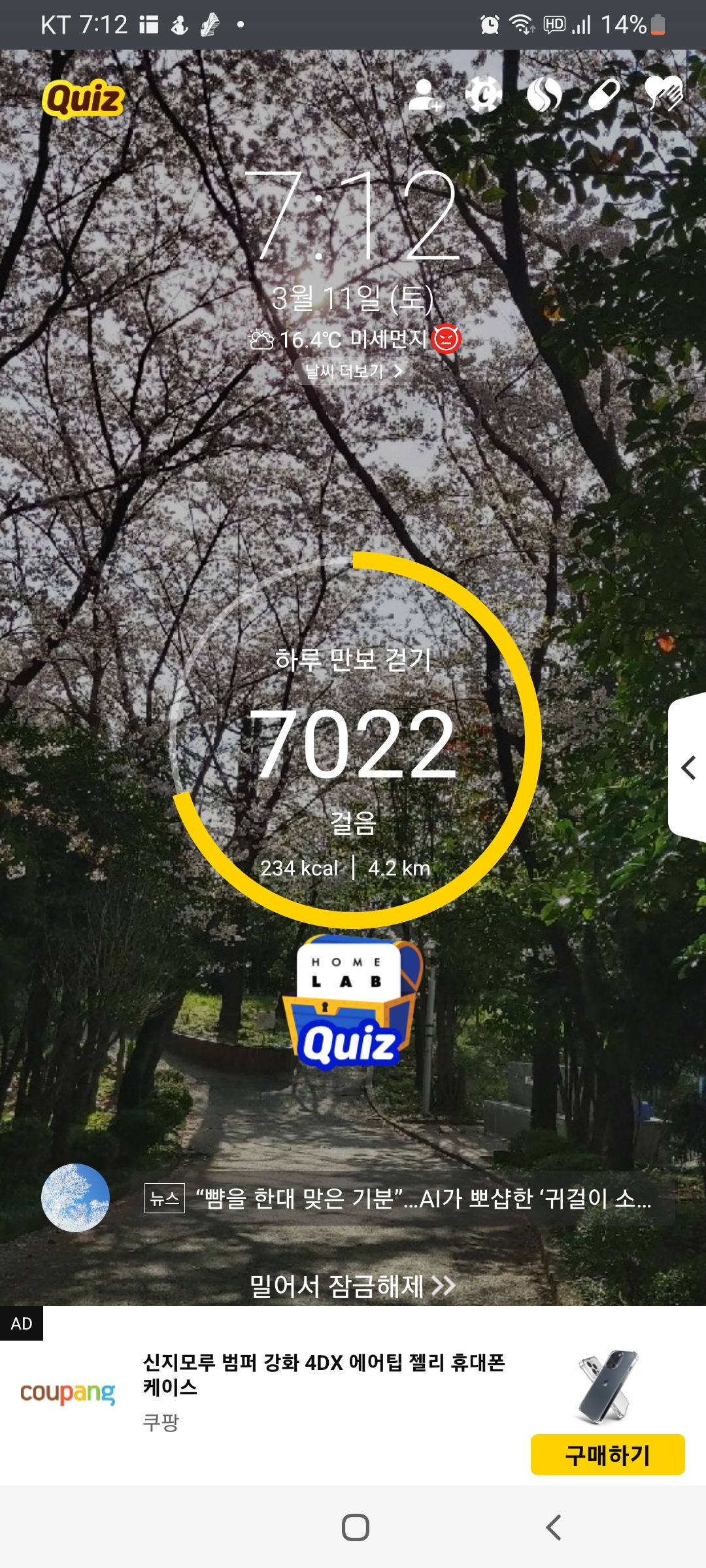
Task: Go back with the navigation arrow
Action: click(553, 1527)
